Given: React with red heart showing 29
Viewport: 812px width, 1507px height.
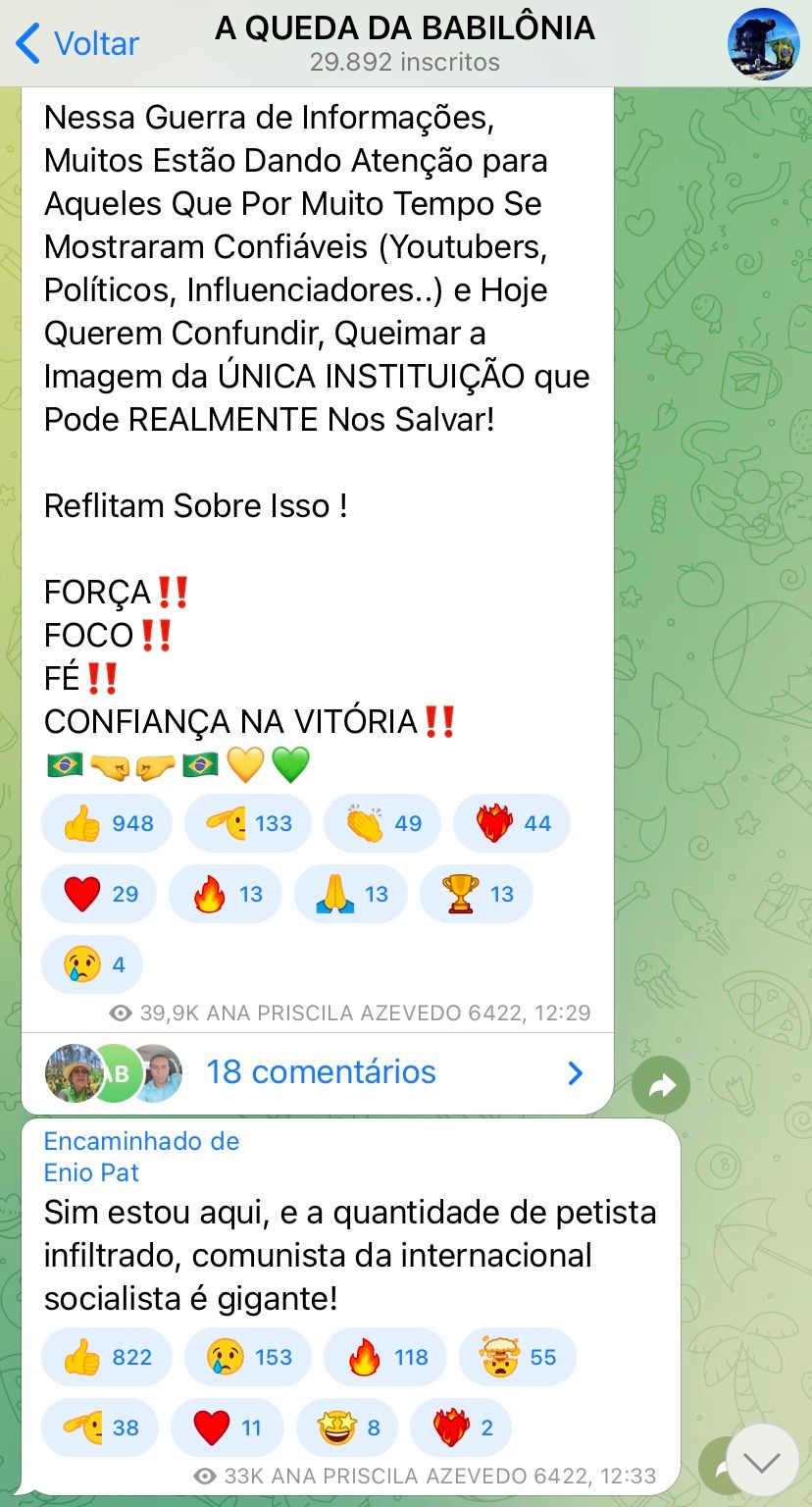Looking at the screenshot, I should point(99,894).
